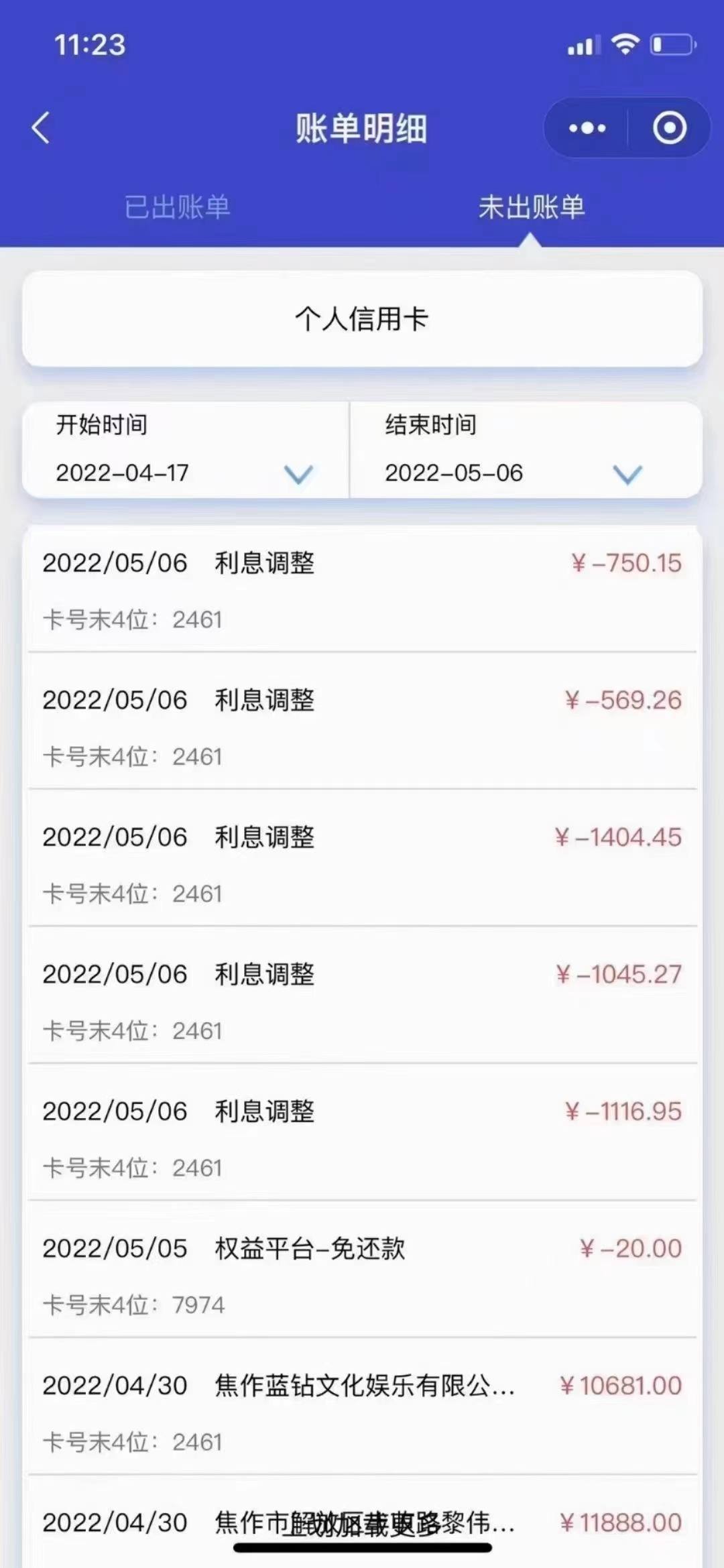Go back using the top-left arrow
The height and width of the screenshot is (1568, 724).
coord(41,128)
